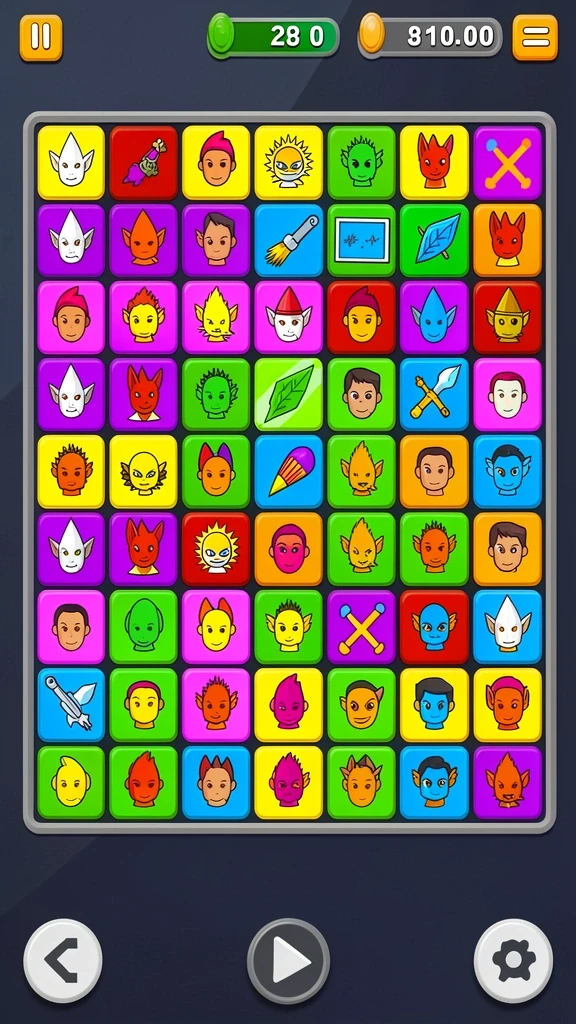Select the red tile with purple rocket

(x=144, y=163)
